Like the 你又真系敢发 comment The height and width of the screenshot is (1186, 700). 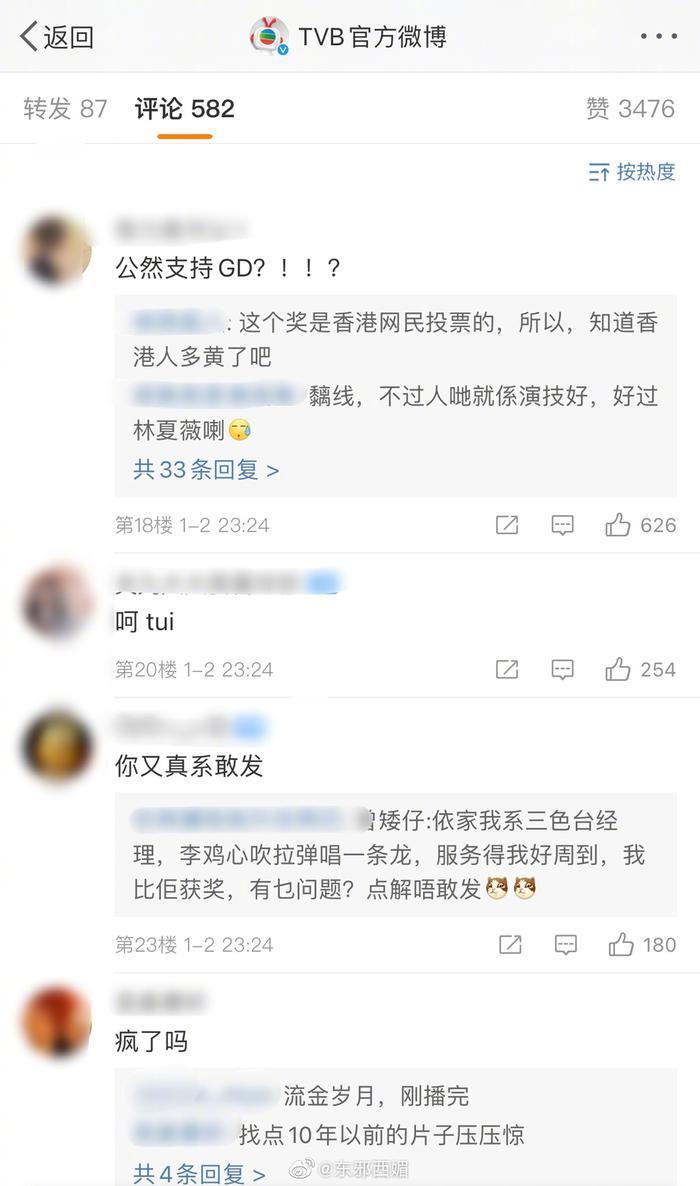640,944
